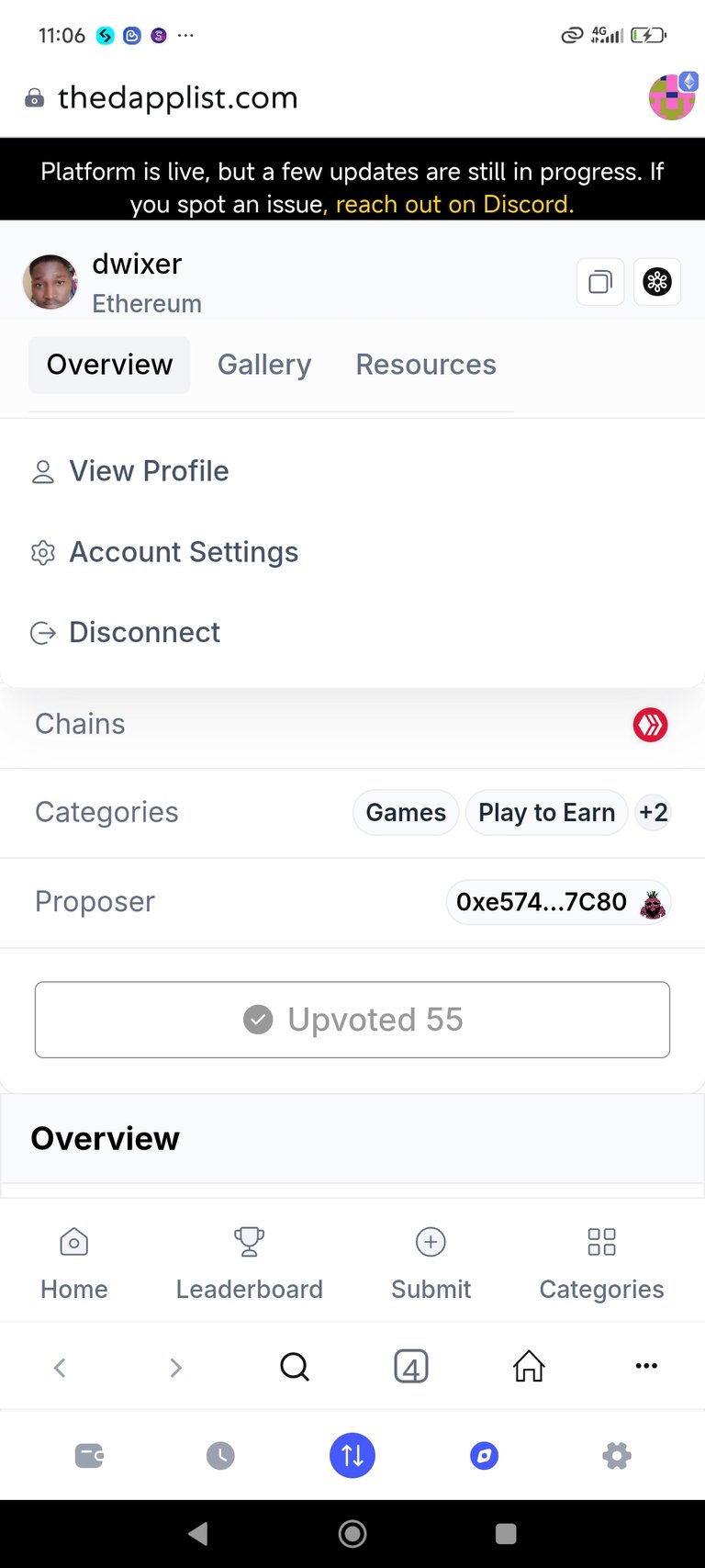Go to the site's Home tab

74,1264
